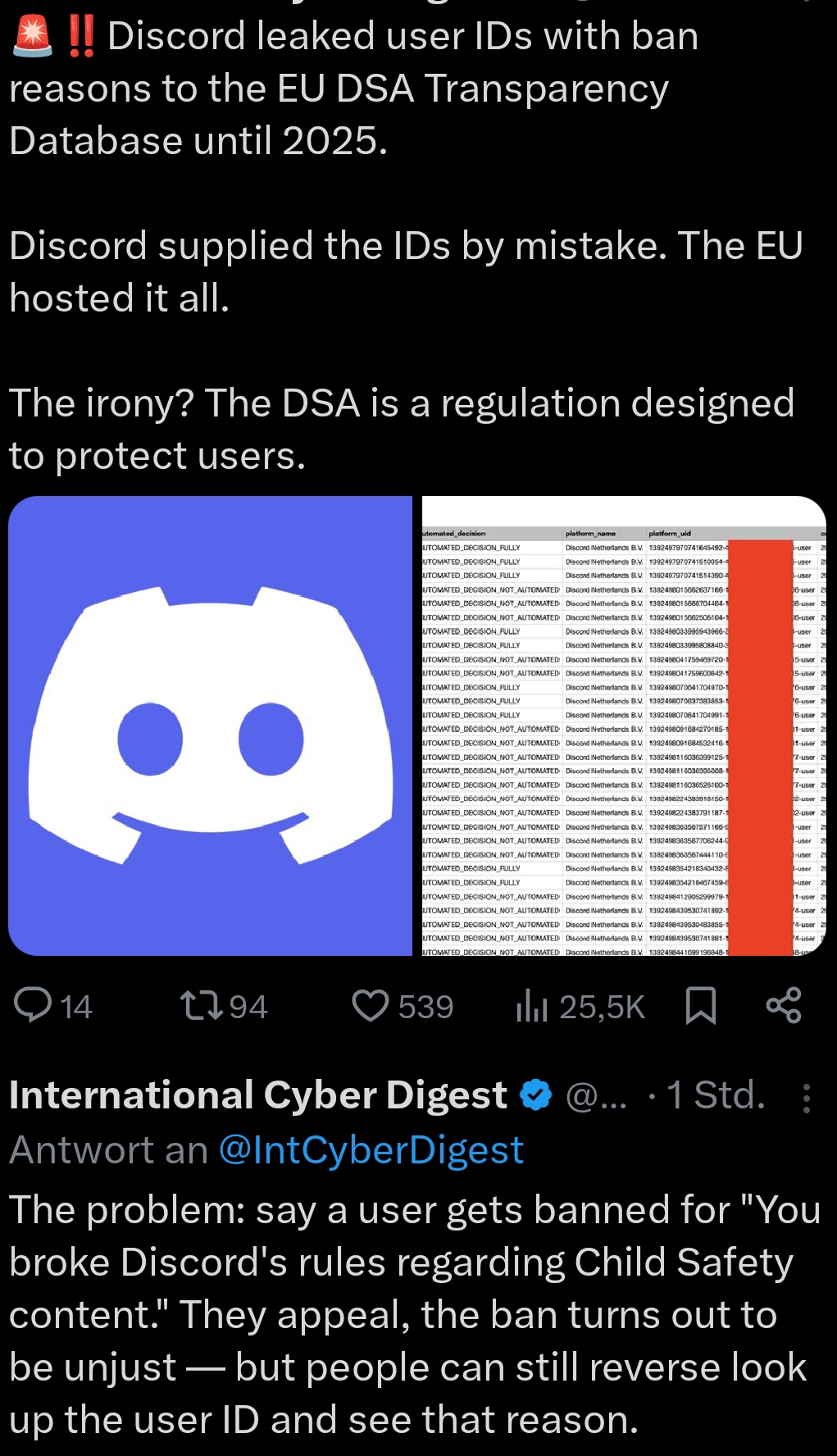837x1456 pixels.
Task: Open the reply icon with 14 comments
Action: [x=34, y=1005]
